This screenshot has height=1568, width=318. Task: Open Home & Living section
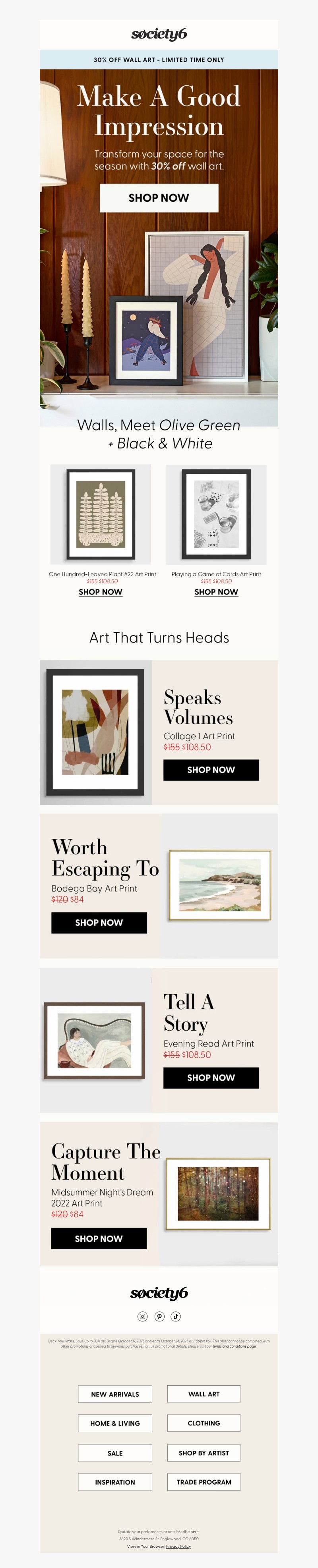[x=115, y=1424]
